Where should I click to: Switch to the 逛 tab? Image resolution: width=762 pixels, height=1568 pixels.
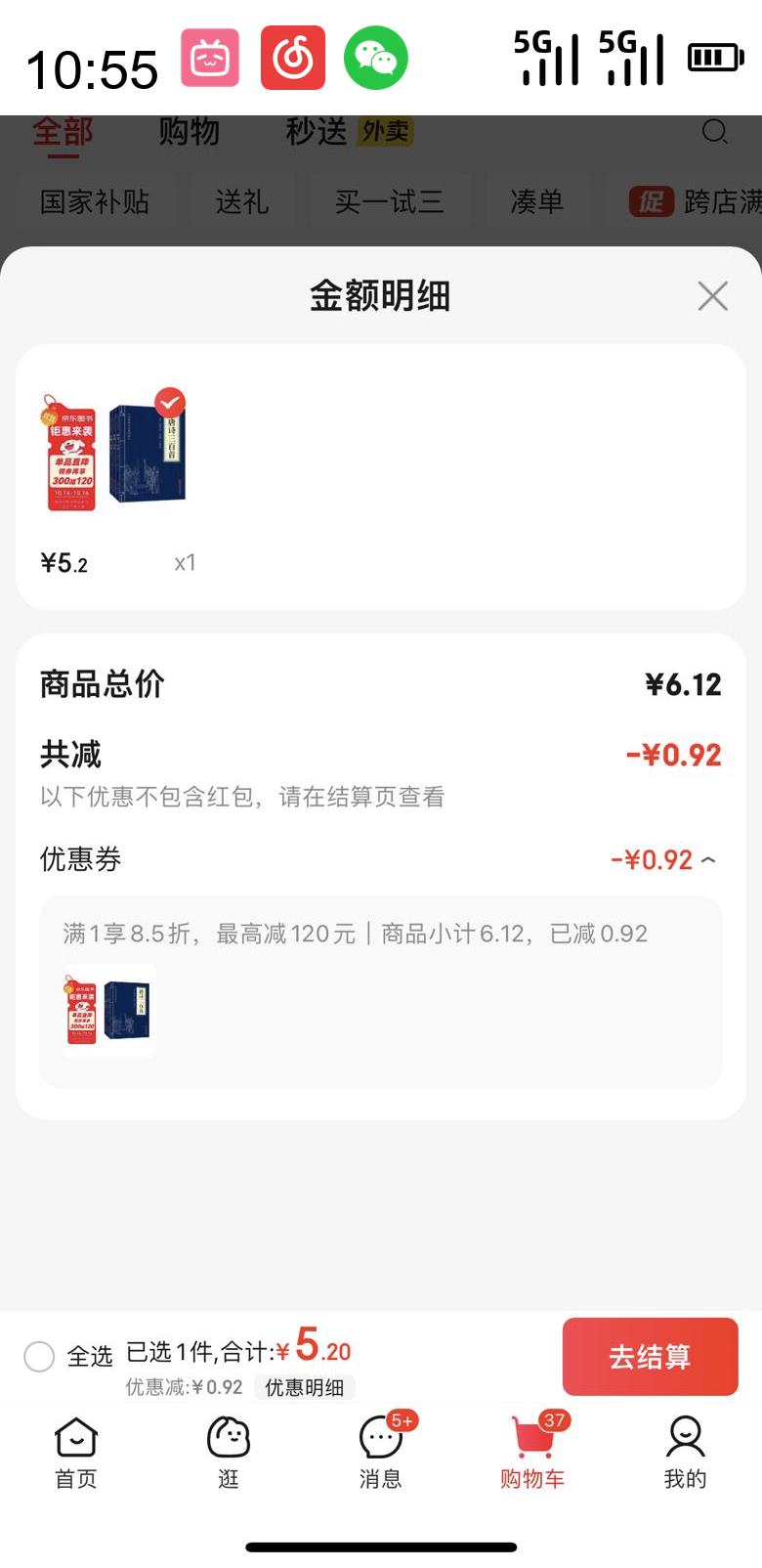click(x=229, y=1454)
